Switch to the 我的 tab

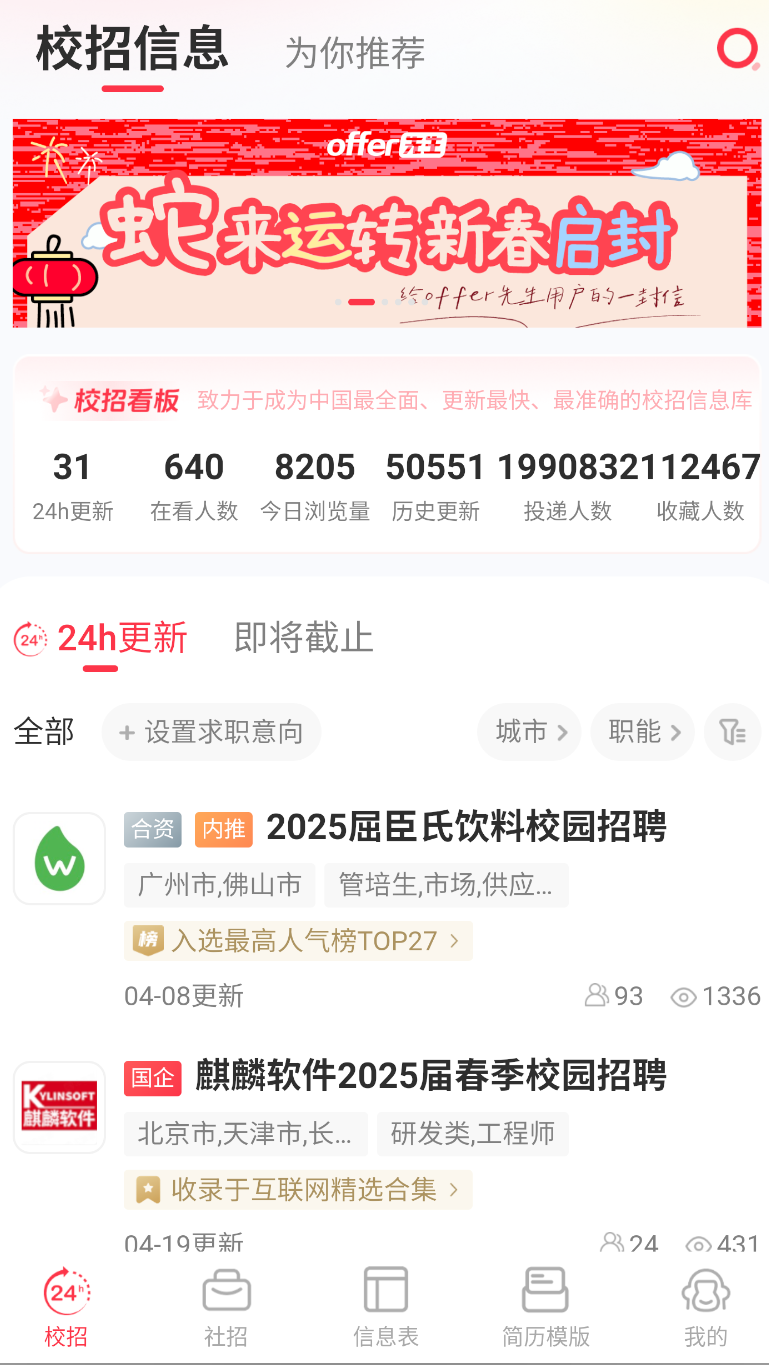tap(706, 1307)
